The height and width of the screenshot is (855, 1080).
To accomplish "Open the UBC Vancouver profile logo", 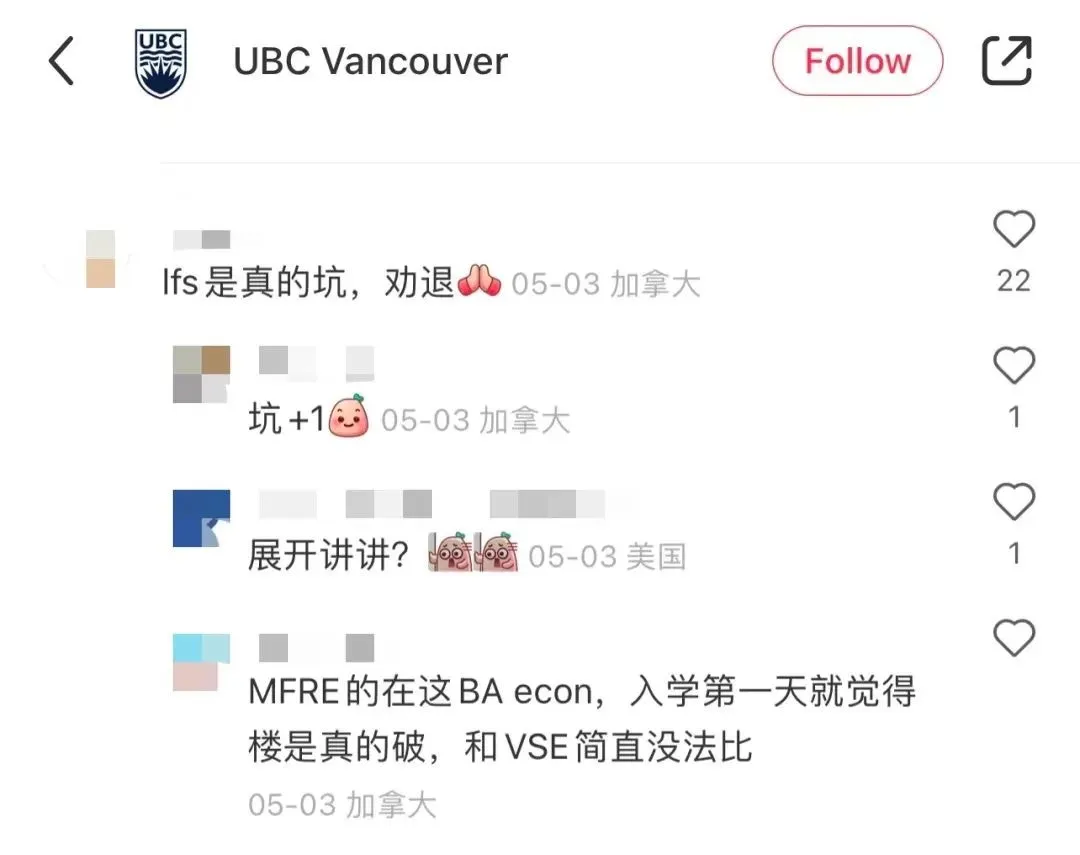I will [160, 62].
